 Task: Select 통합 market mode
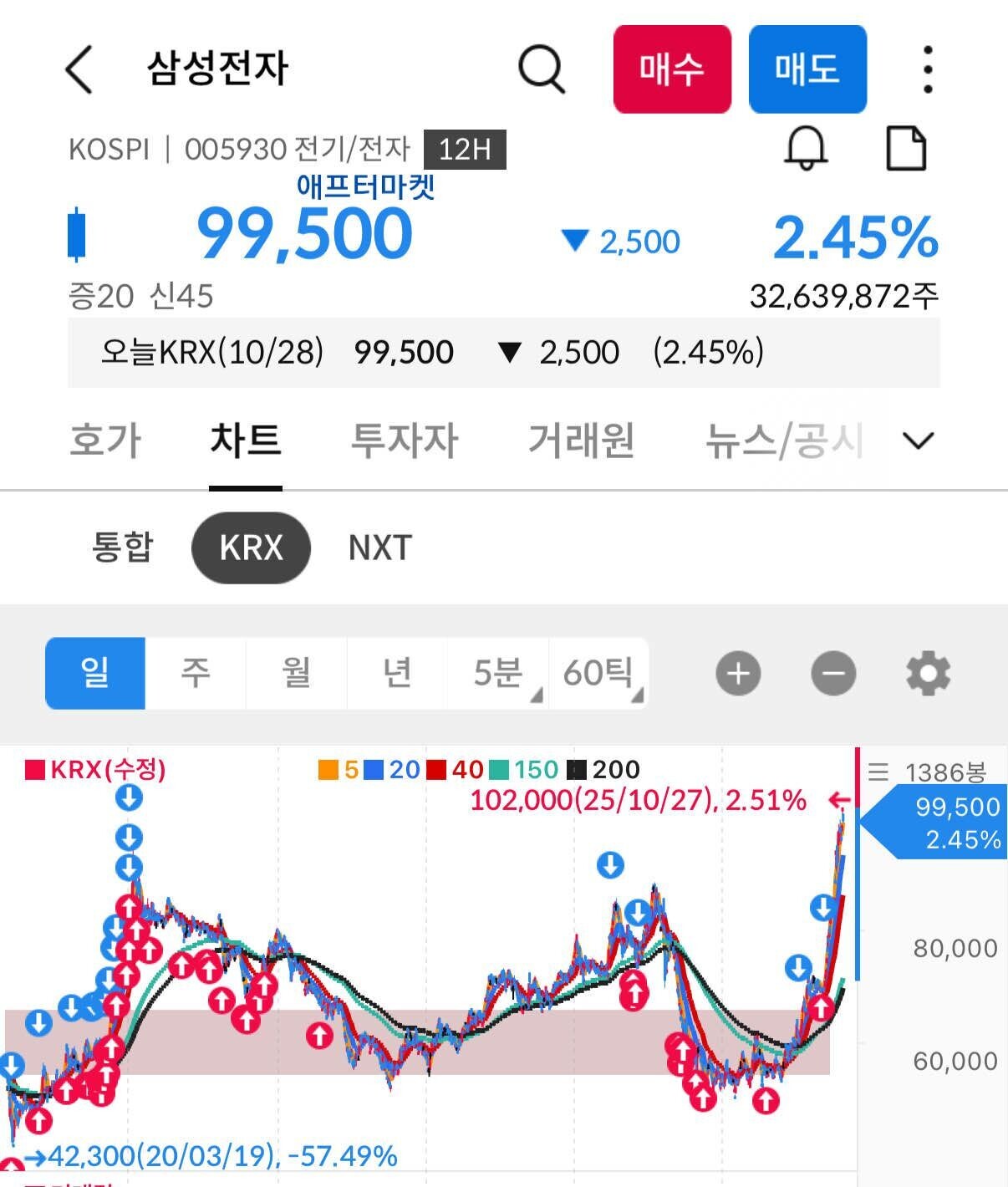122,548
